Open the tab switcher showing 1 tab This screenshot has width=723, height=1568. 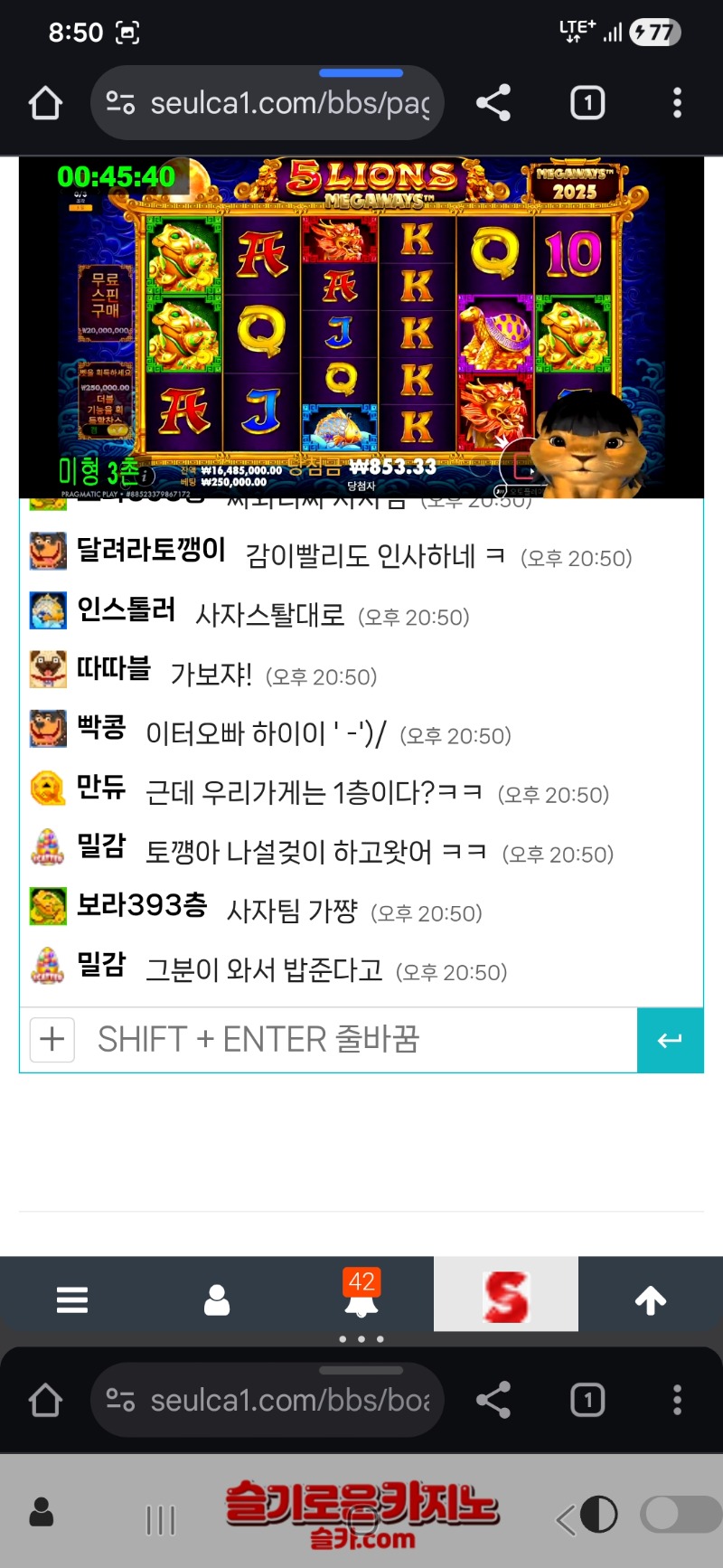pos(587,103)
